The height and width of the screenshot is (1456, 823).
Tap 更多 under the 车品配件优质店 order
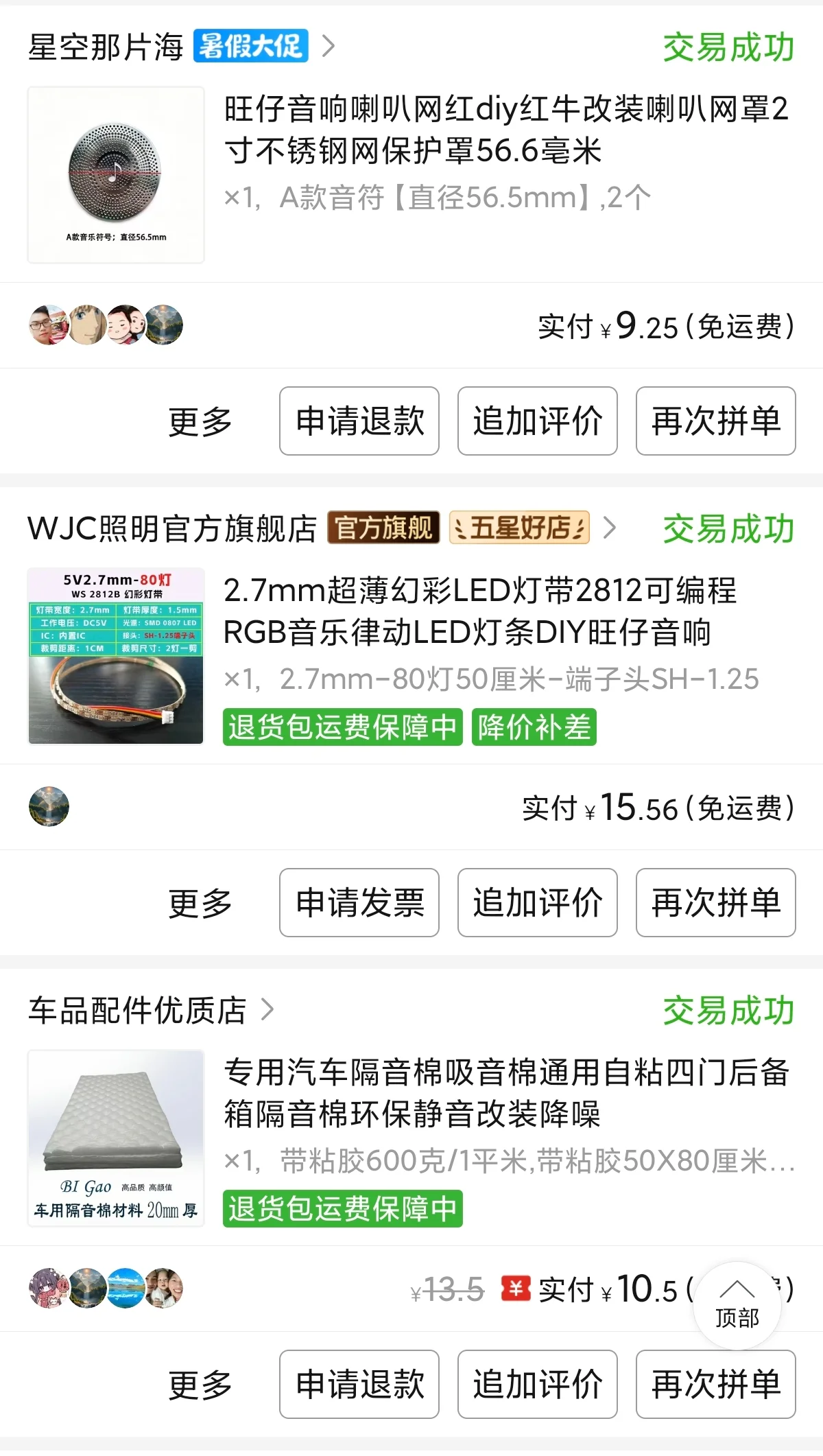coord(200,1385)
